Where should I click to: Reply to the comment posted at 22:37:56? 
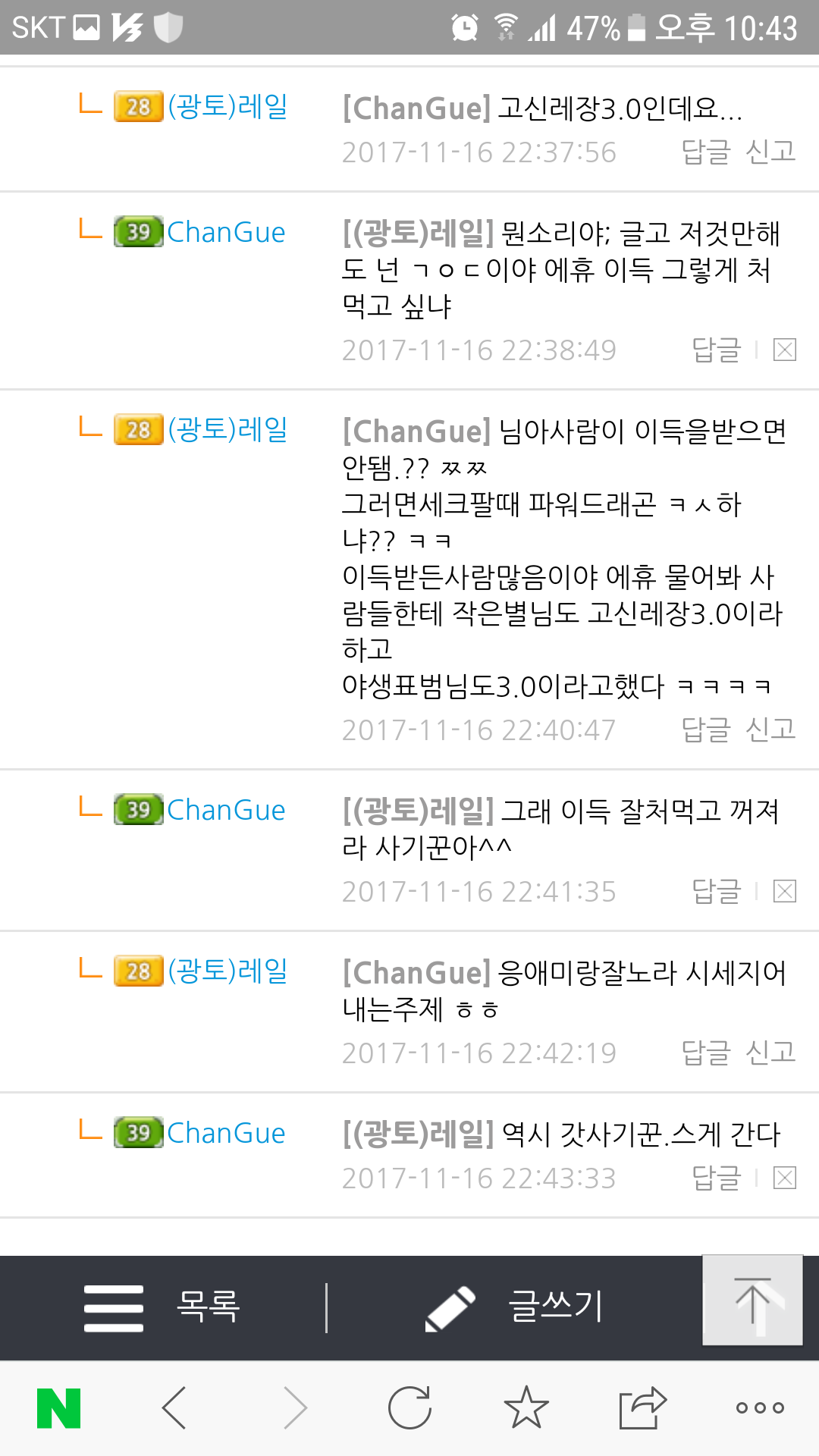click(x=705, y=152)
